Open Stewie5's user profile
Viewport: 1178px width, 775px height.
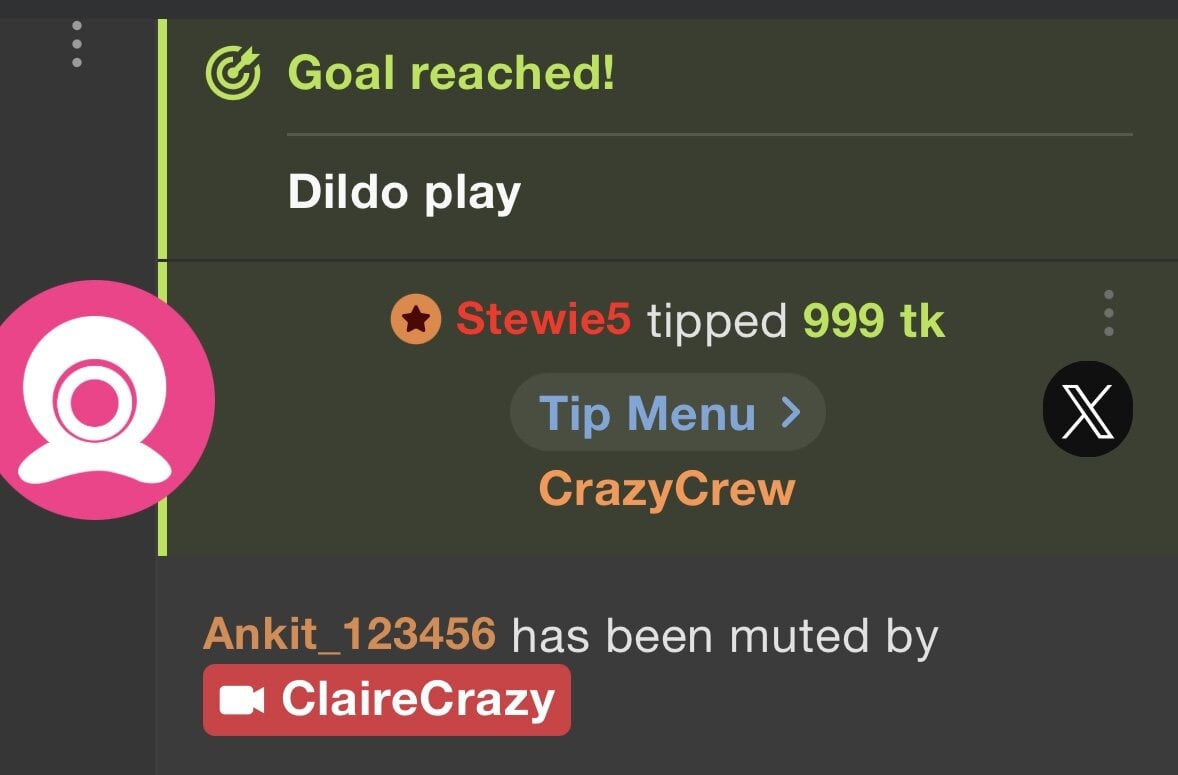[543, 320]
